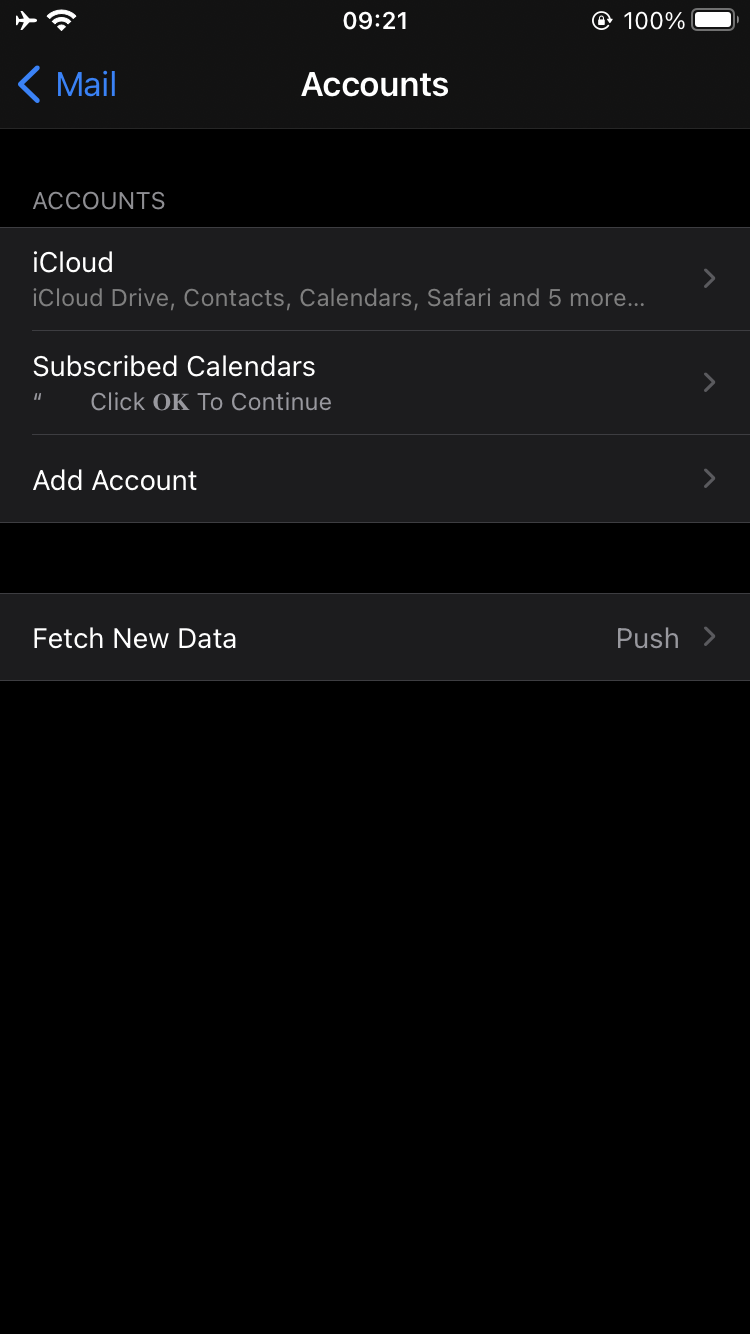Open Fetch New Data settings

click(374, 638)
